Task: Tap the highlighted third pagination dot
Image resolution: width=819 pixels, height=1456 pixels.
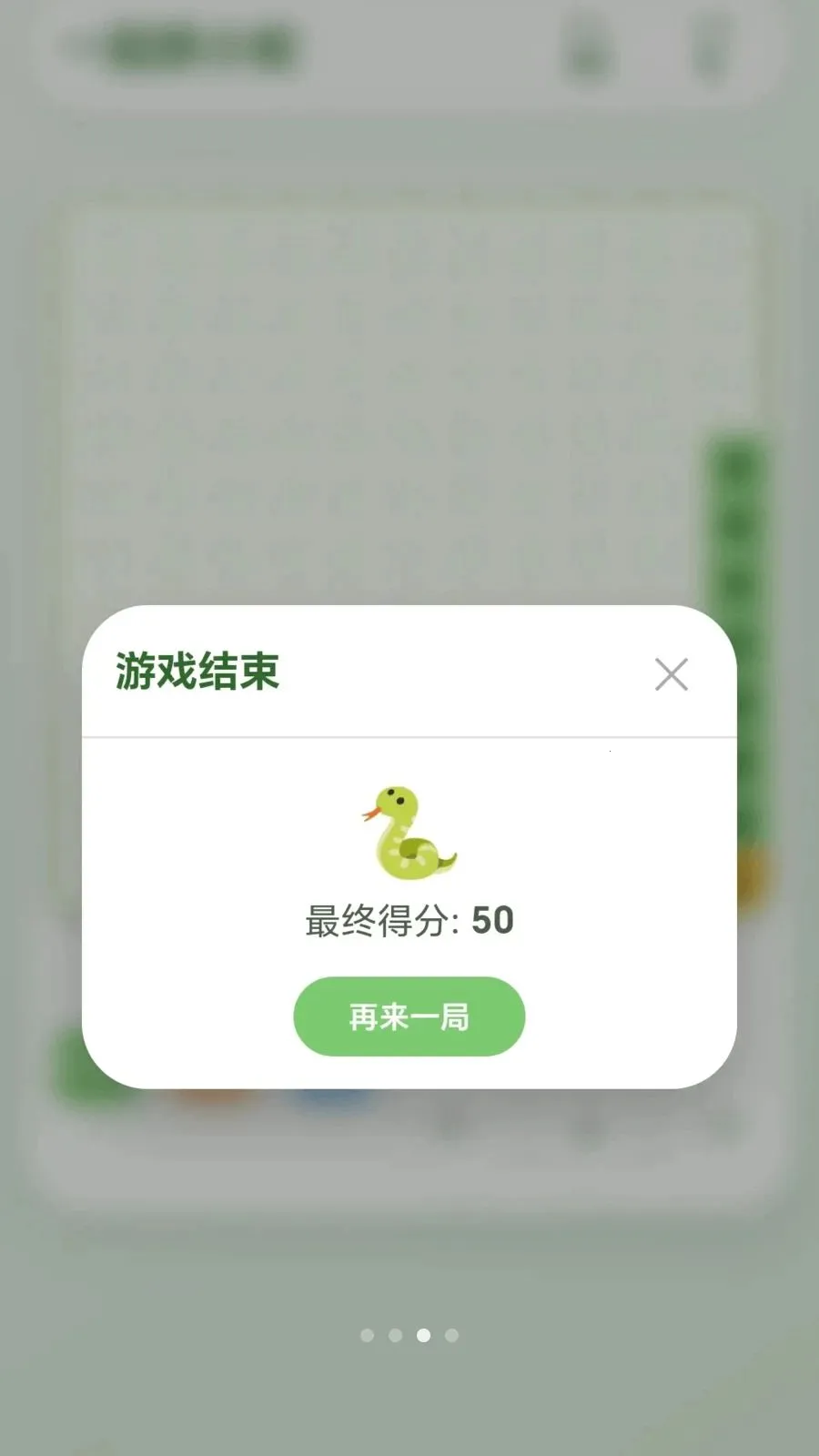Action: 425,1335
